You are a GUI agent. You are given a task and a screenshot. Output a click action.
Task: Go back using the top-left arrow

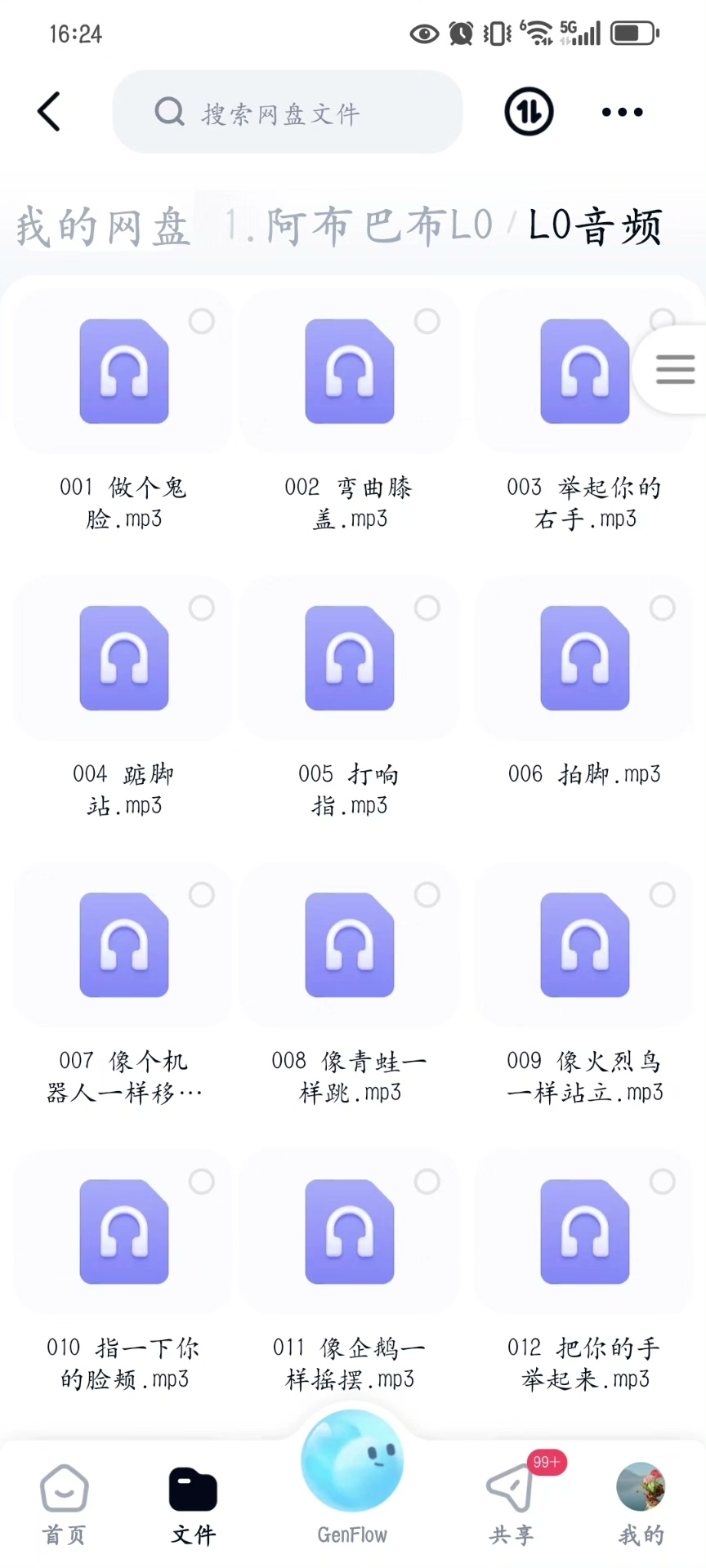click(x=49, y=112)
